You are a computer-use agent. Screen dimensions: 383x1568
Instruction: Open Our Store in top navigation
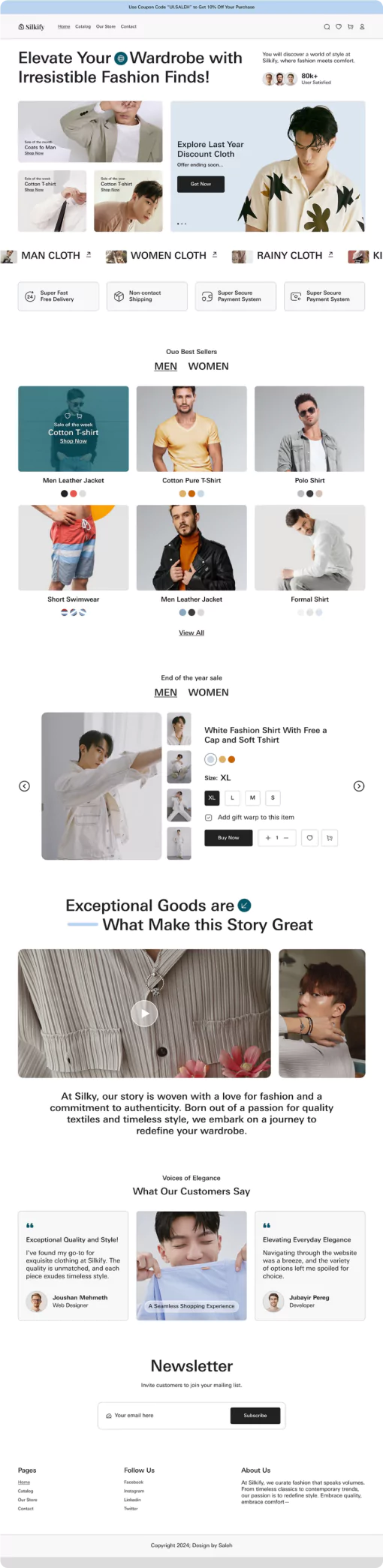pos(106,26)
